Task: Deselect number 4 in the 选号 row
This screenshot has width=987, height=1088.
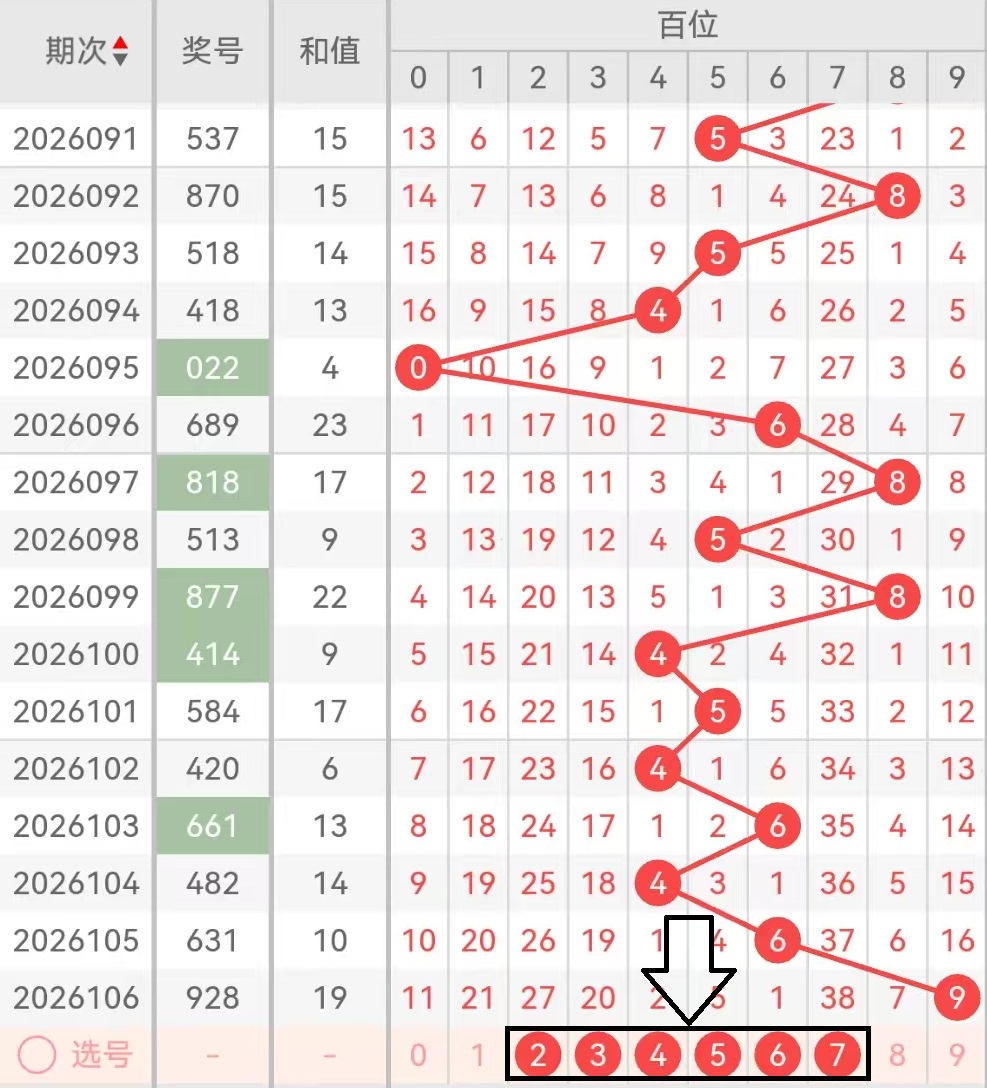Action: pyautogui.click(x=657, y=1054)
